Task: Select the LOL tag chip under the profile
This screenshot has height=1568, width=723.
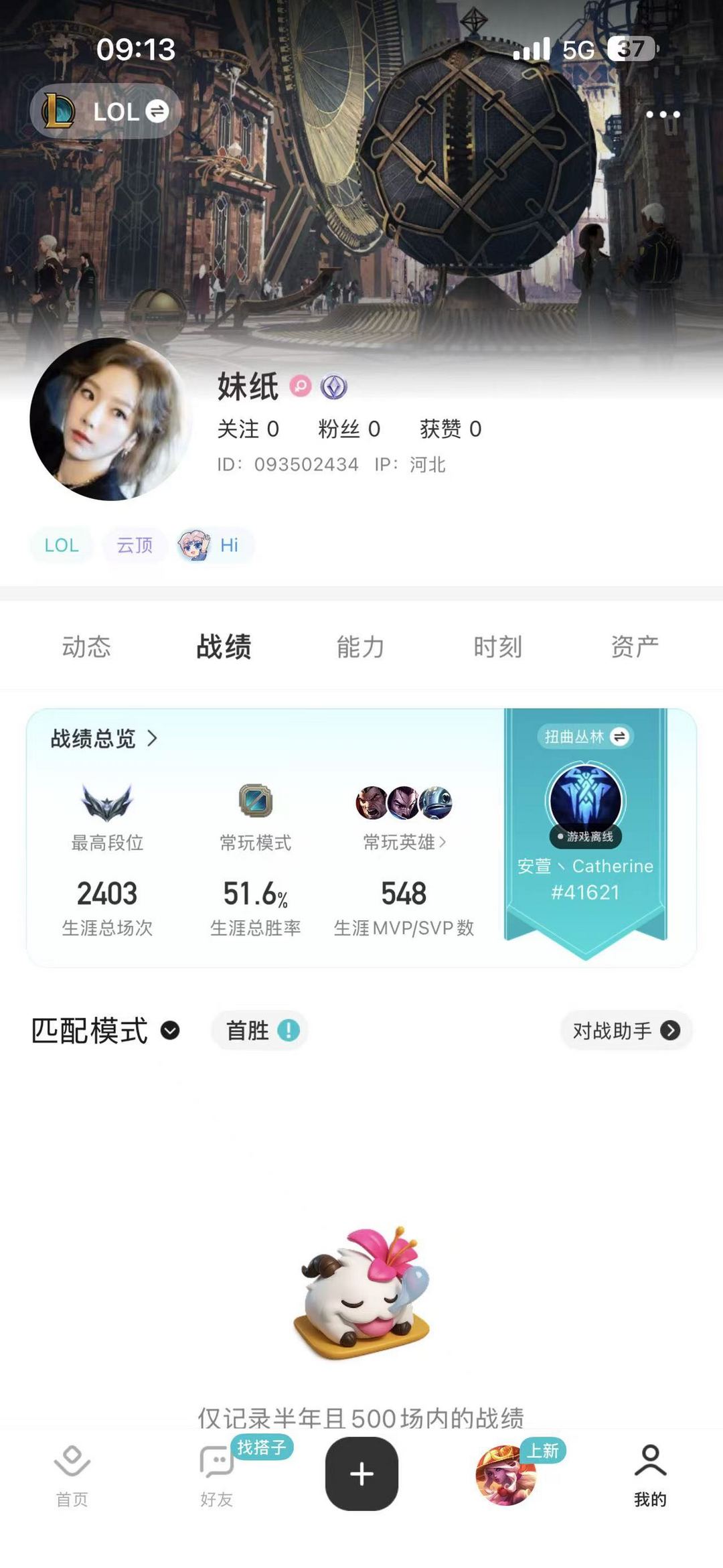Action: click(61, 545)
